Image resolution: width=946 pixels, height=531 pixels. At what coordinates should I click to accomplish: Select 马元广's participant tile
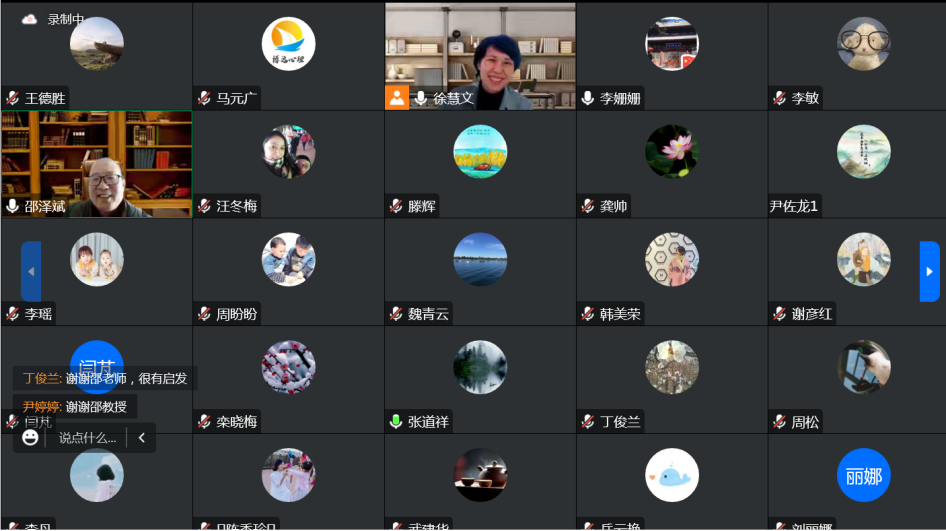[x=288, y=55]
